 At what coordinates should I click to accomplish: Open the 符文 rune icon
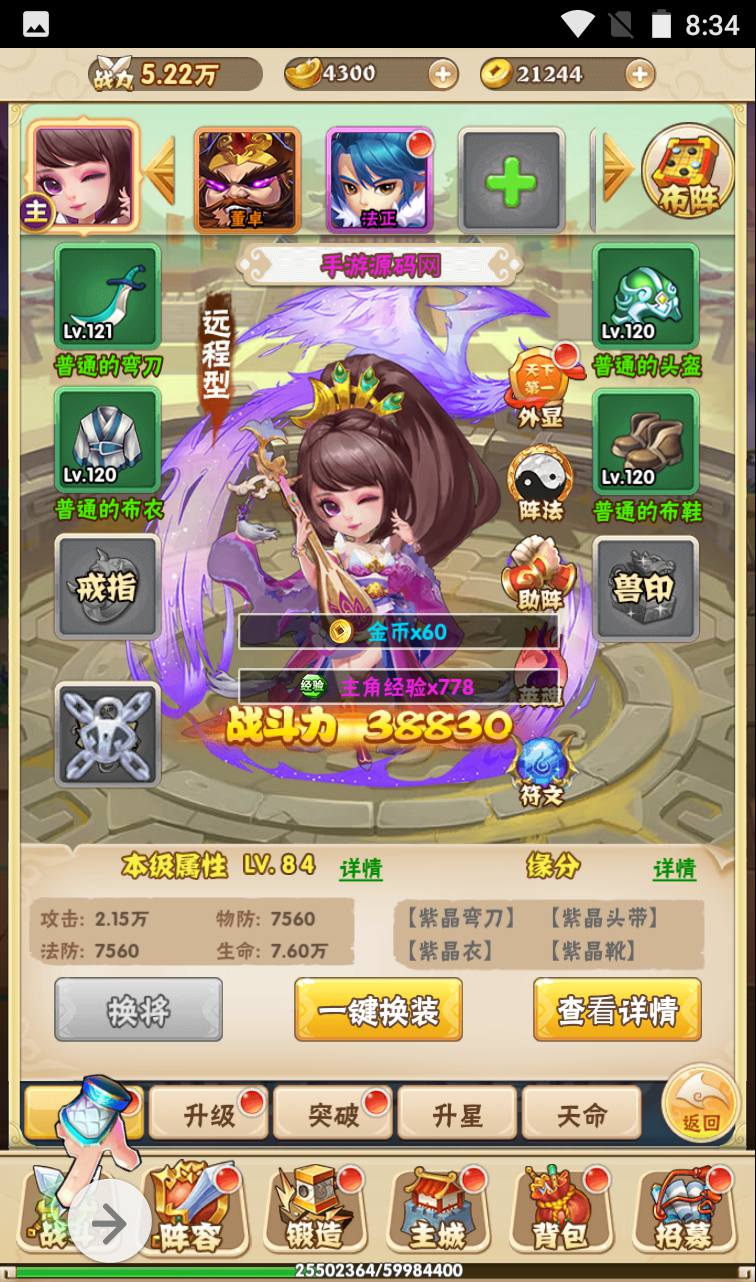[541, 770]
